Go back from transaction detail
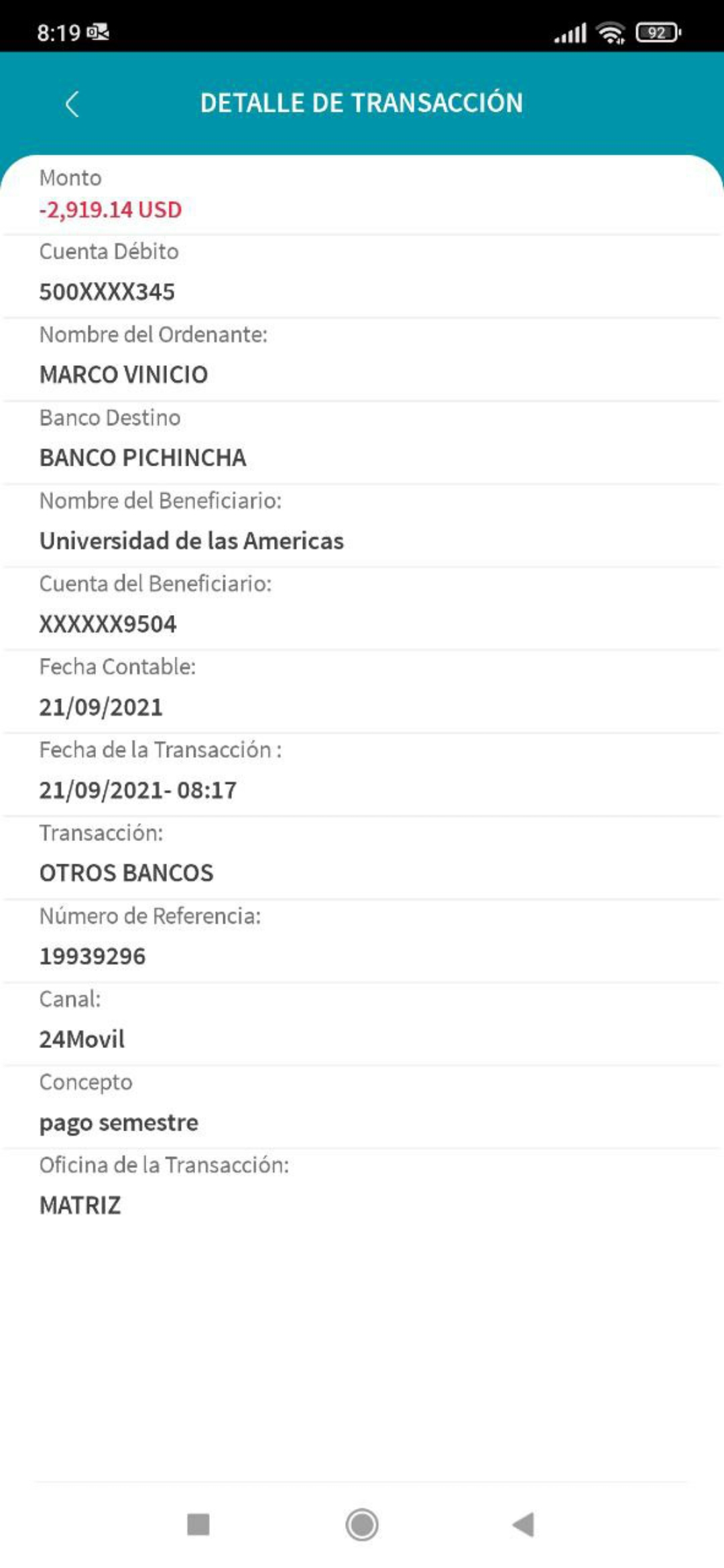724x1568 pixels. point(72,104)
